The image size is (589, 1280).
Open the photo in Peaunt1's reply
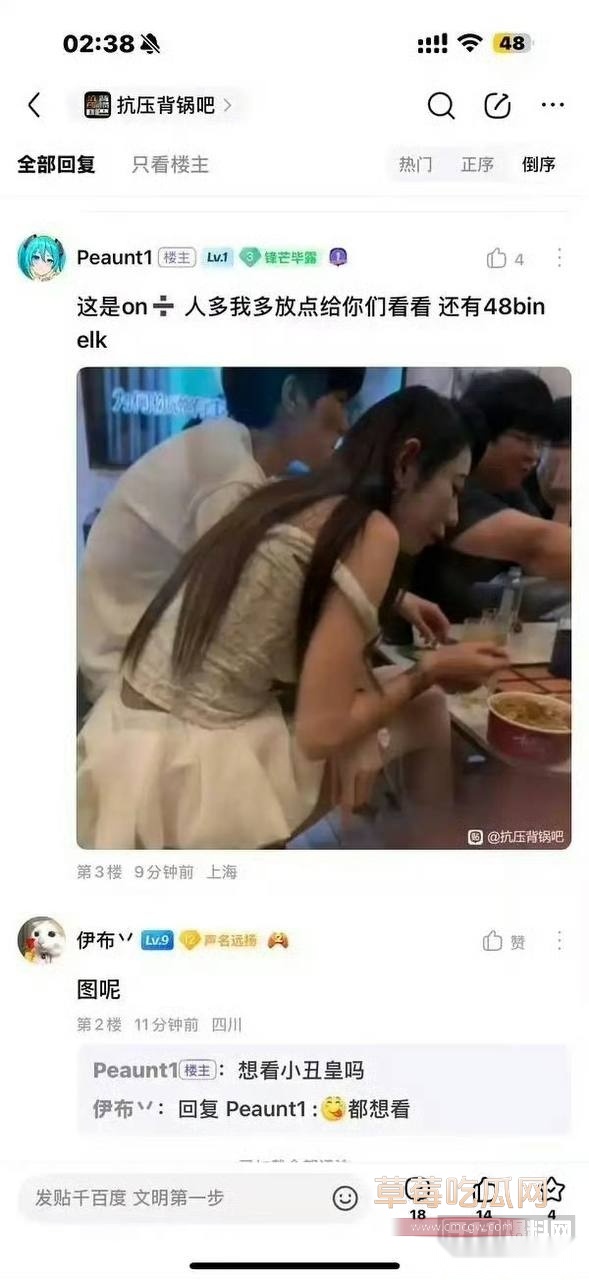[324, 608]
